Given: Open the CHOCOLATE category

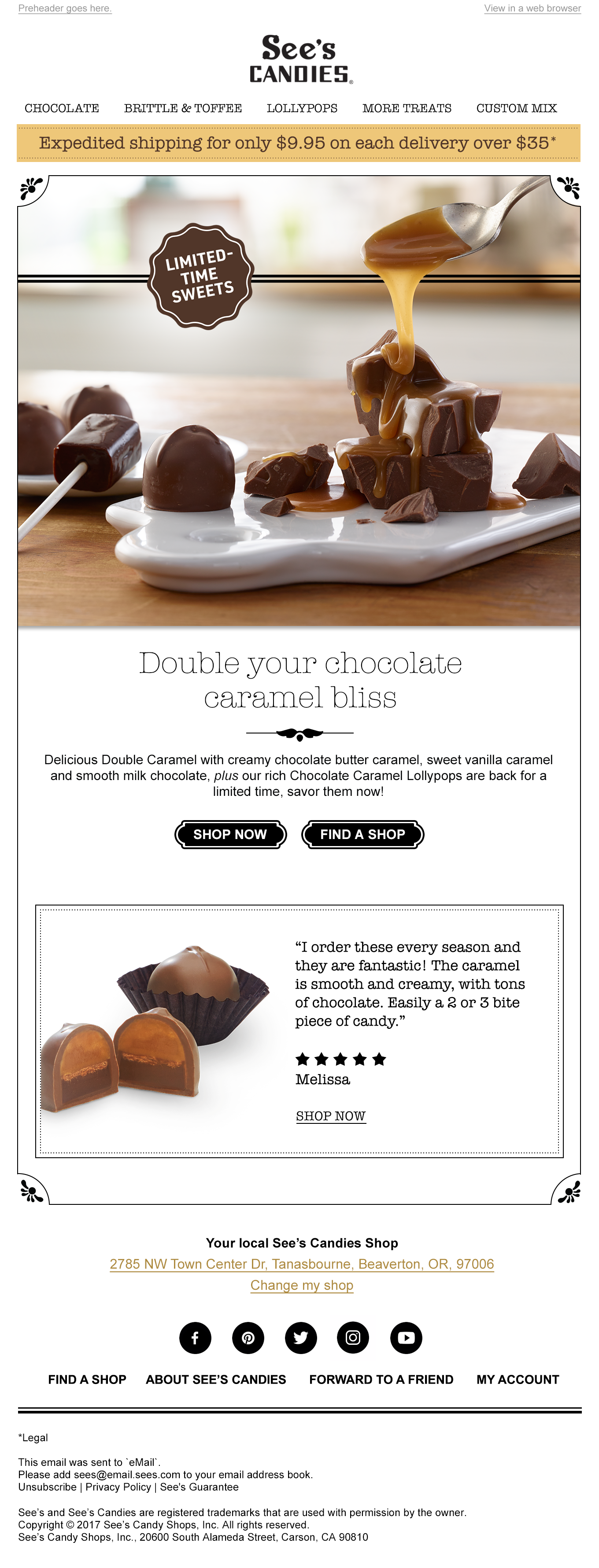Looking at the screenshot, I should pyautogui.click(x=62, y=108).
